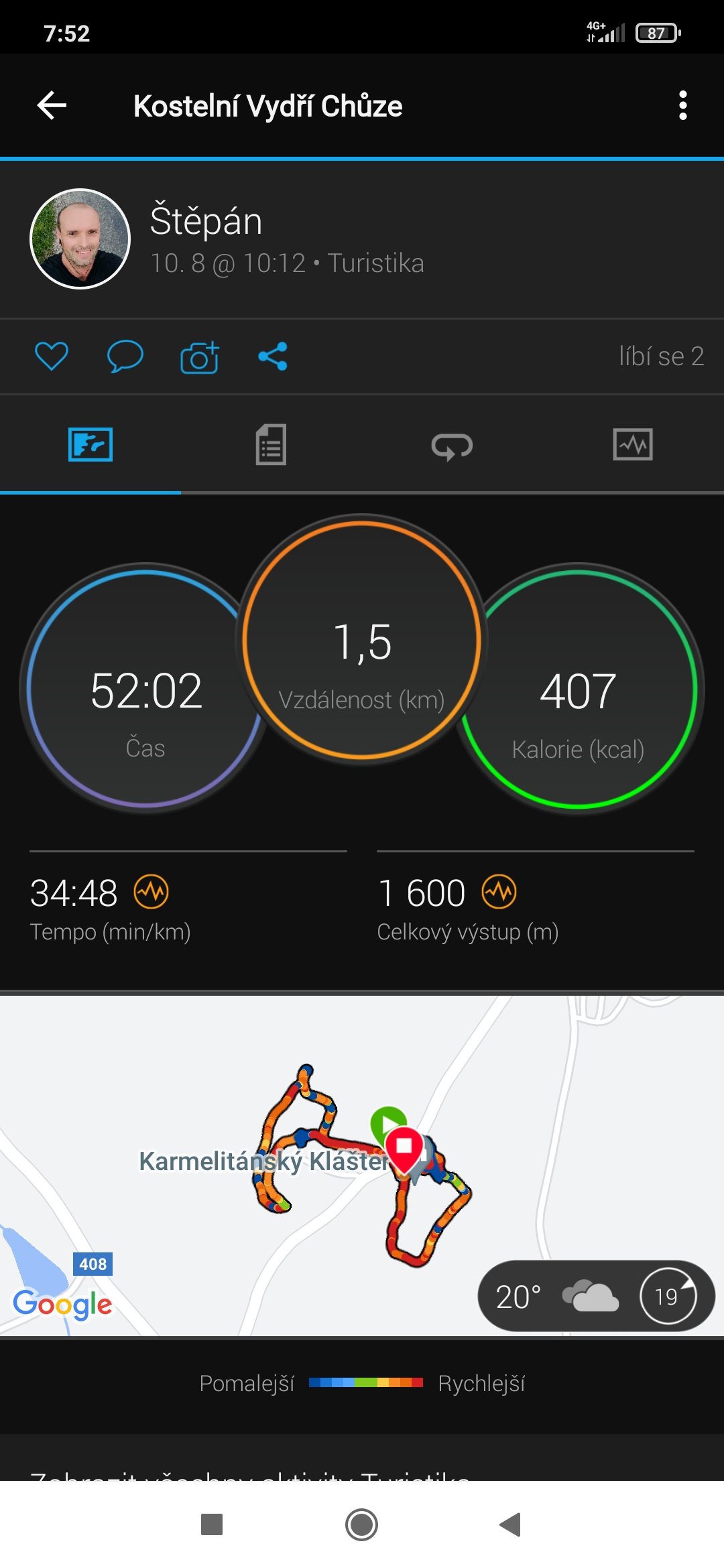Image resolution: width=724 pixels, height=1568 pixels.
Task: Switch to the charts tab
Action: (x=633, y=444)
